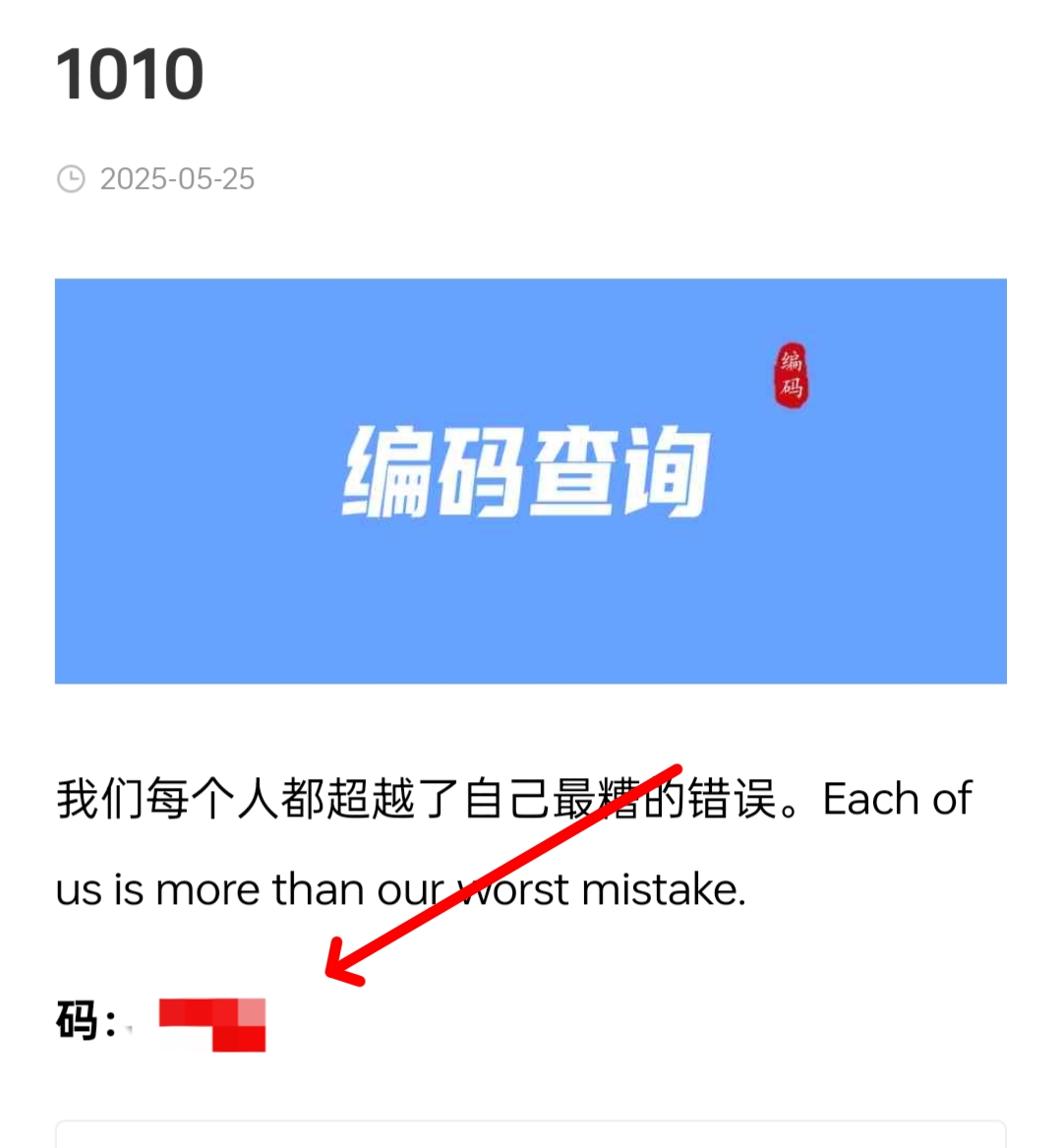Viewport: 1062px width, 1148px height.
Task: Open the 编码查询 banner image
Action: click(530, 481)
